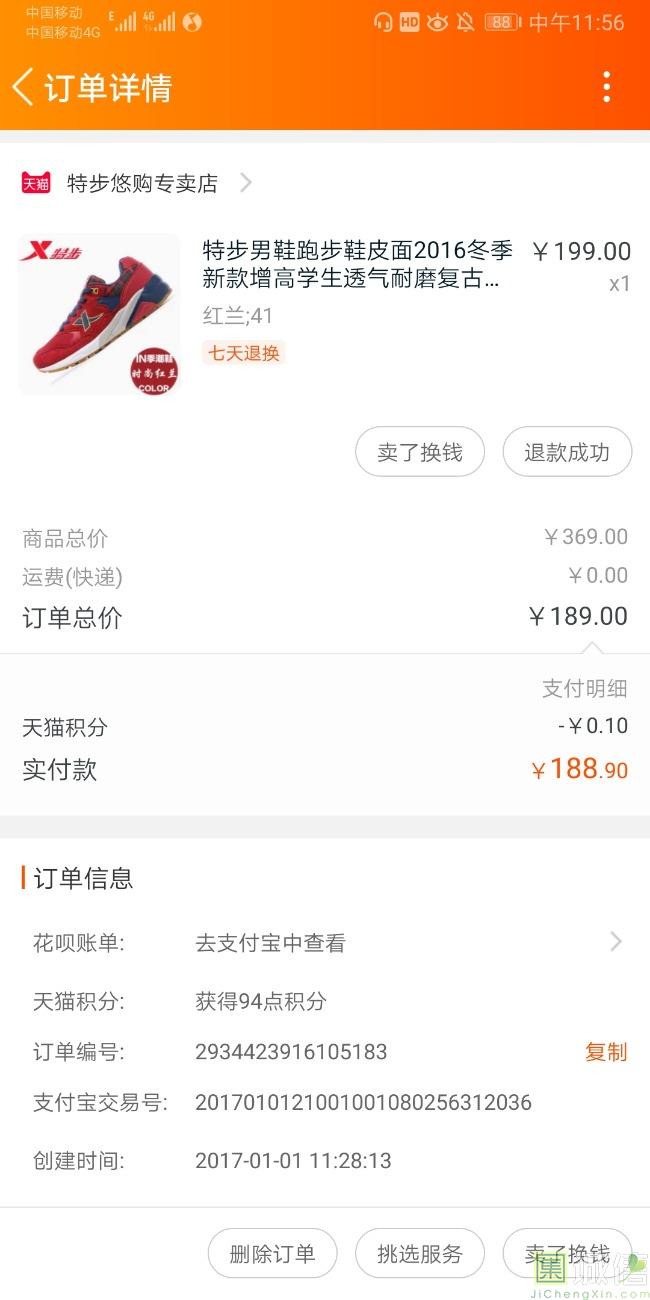The width and height of the screenshot is (650, 1300).
Task: Go back from order details
Action: [x=24, y=87]
